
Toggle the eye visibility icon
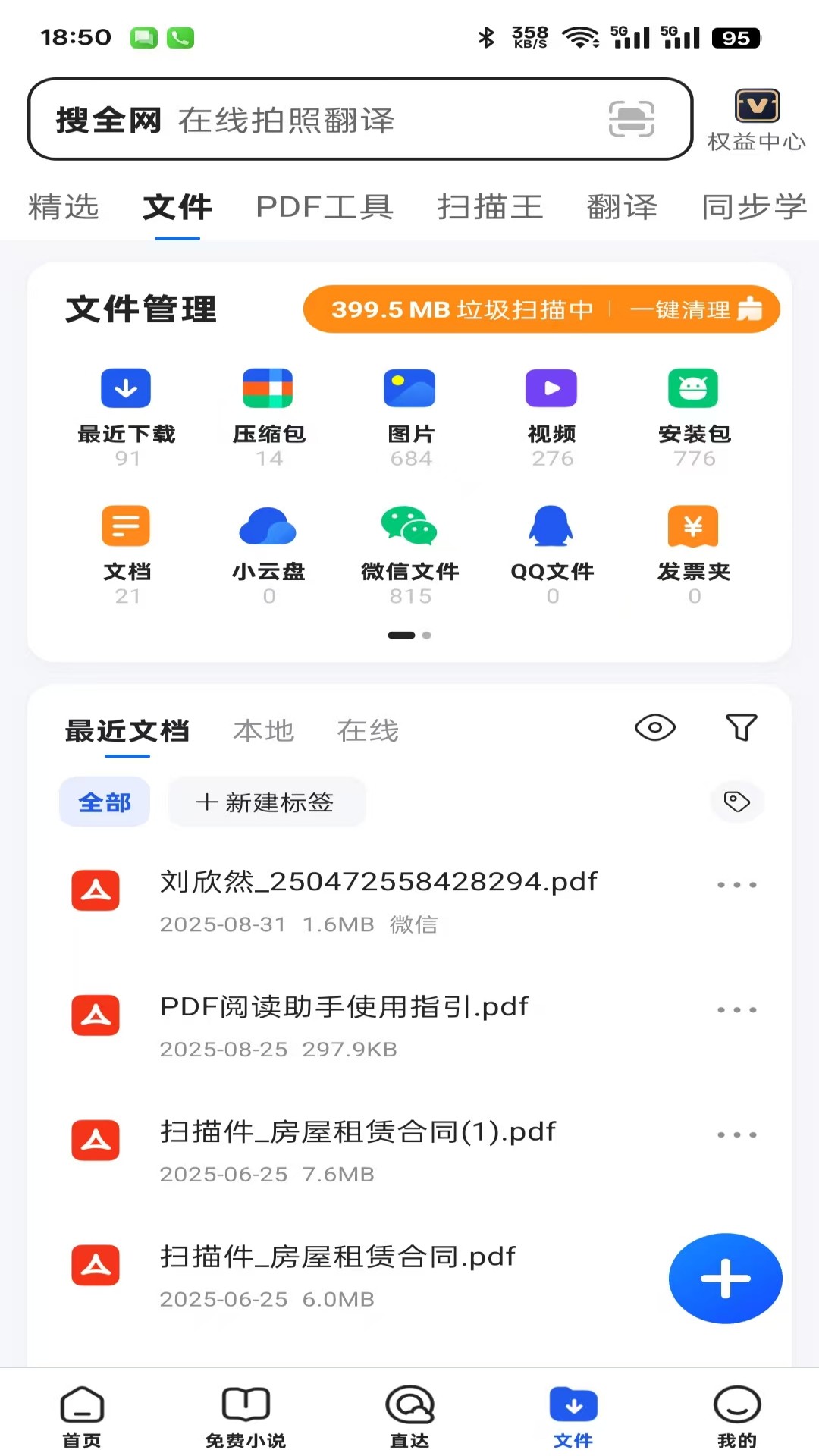[654, 728]
